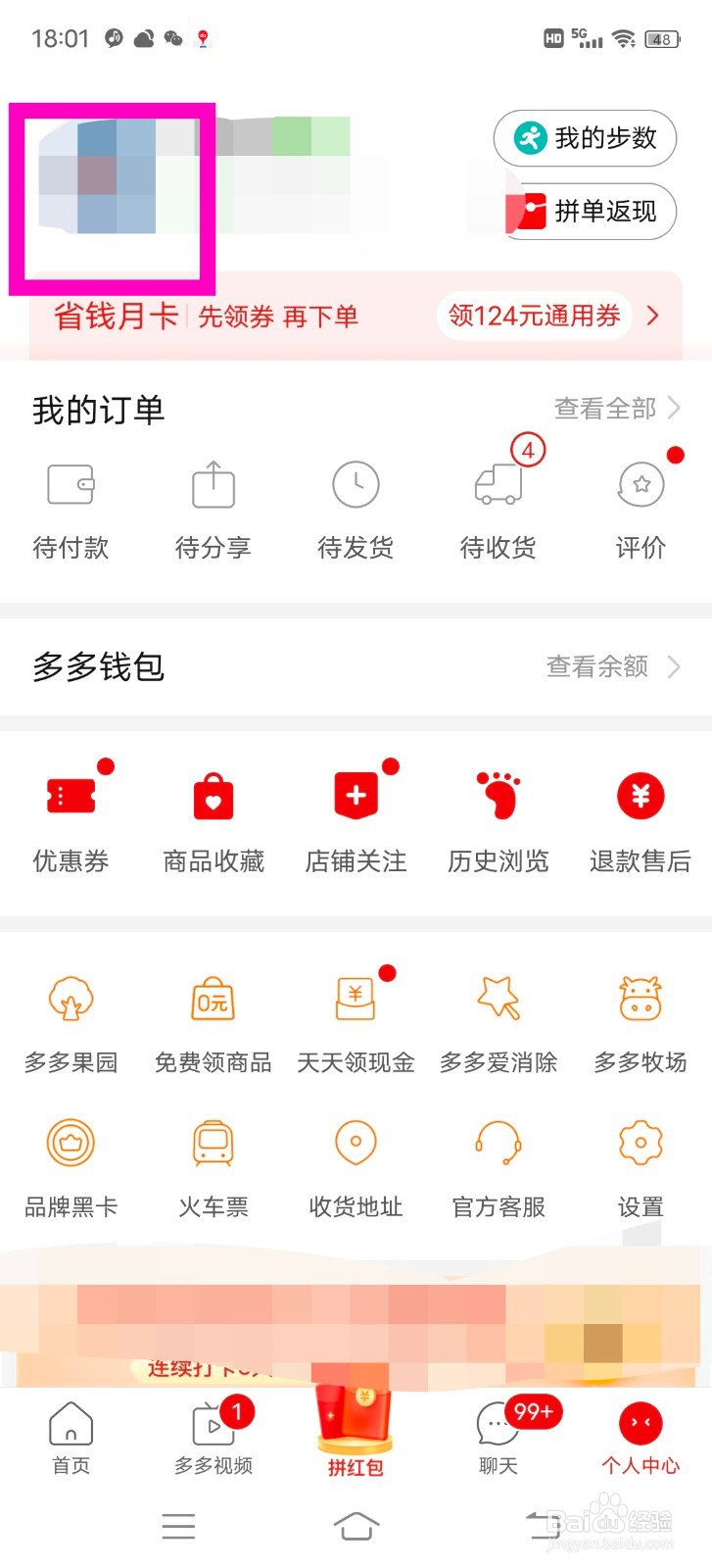Open 设置 settings
This screenshot has width=712, height=1568.
[641, 1168]
